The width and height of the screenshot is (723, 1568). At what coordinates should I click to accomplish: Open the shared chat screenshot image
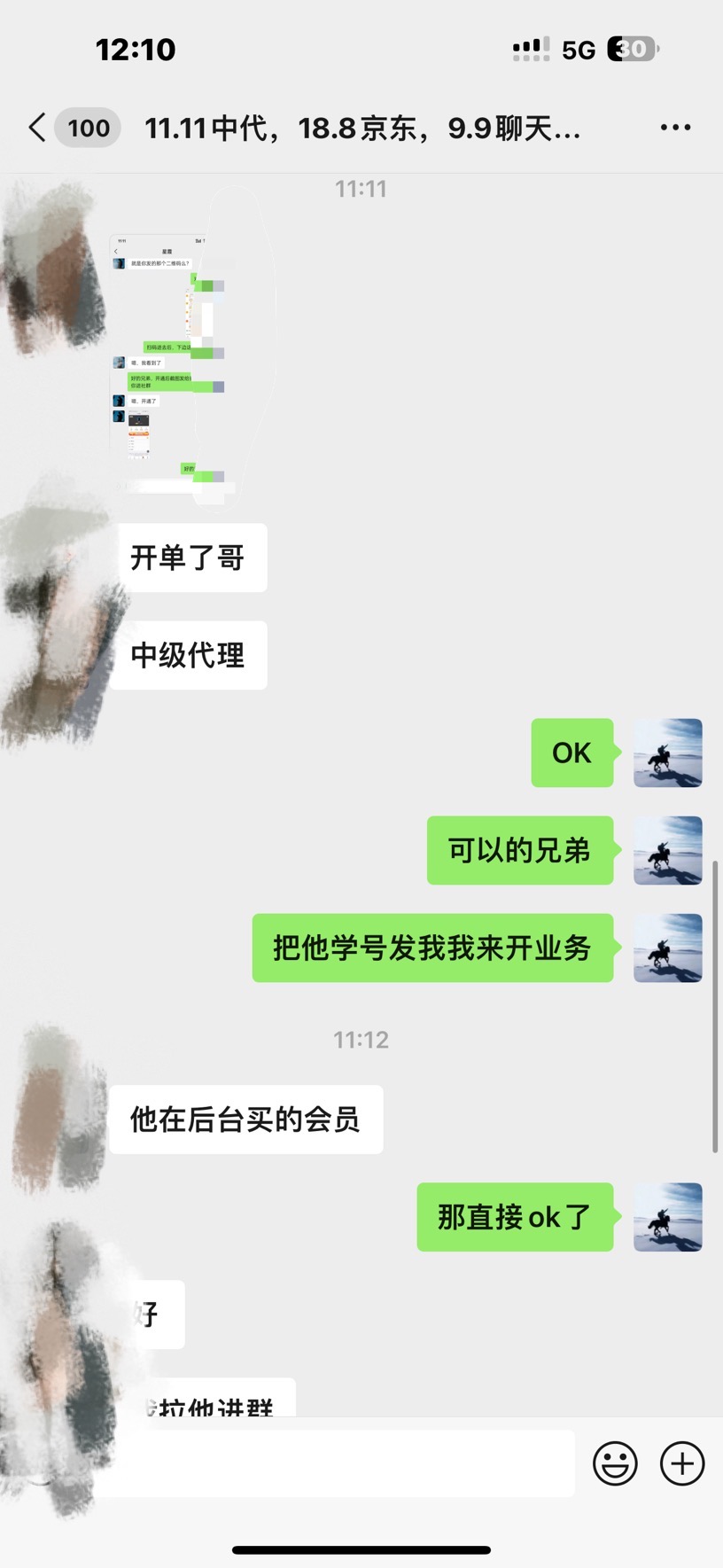click(x=168, y=363)
